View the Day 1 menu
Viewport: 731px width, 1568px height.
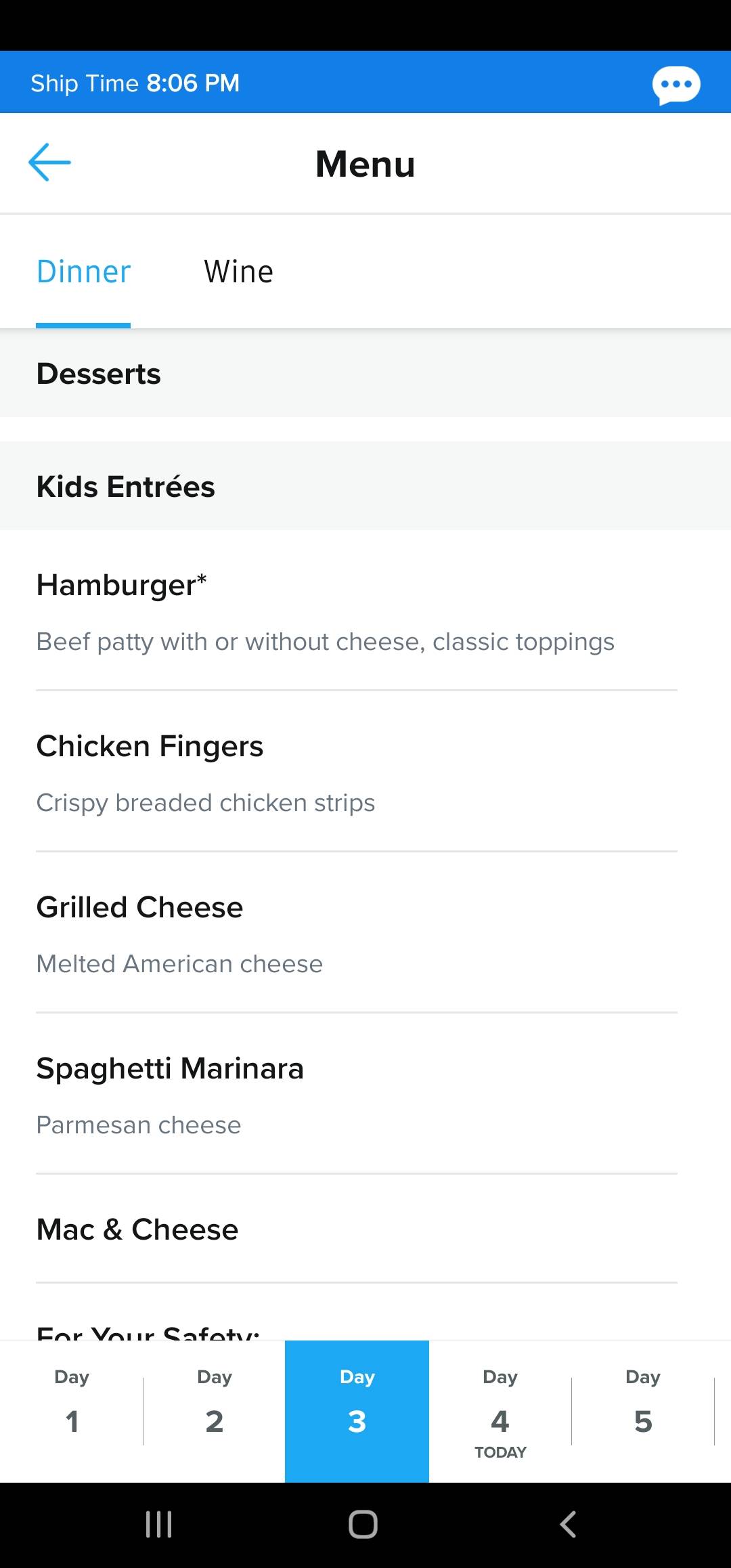[x=72, y=1411]
